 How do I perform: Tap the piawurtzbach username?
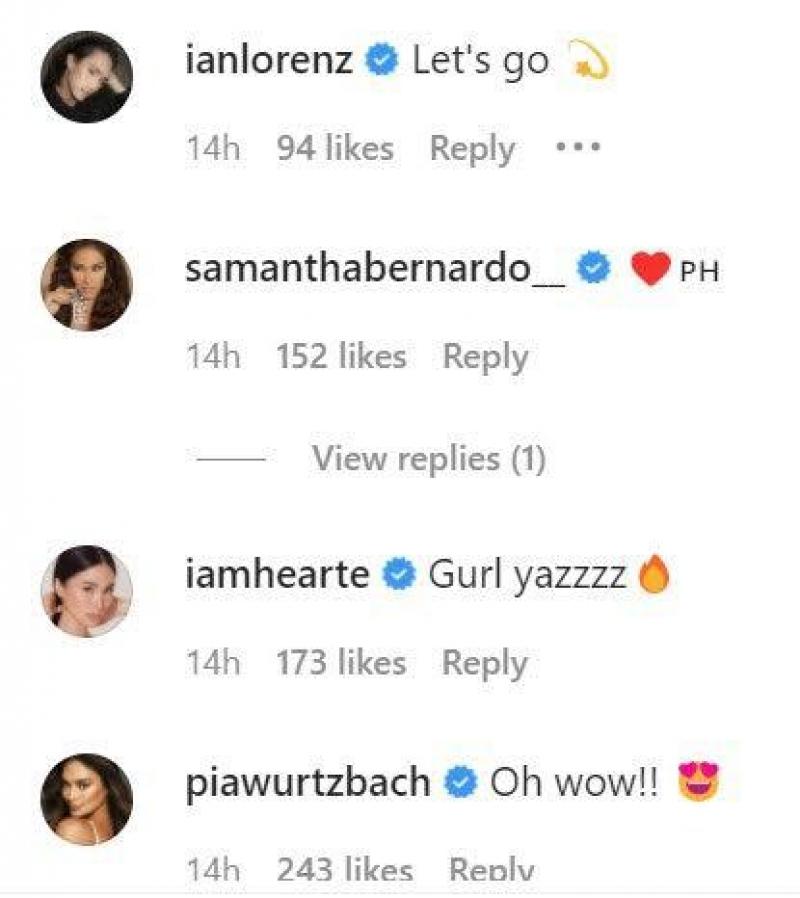[308, 783]
